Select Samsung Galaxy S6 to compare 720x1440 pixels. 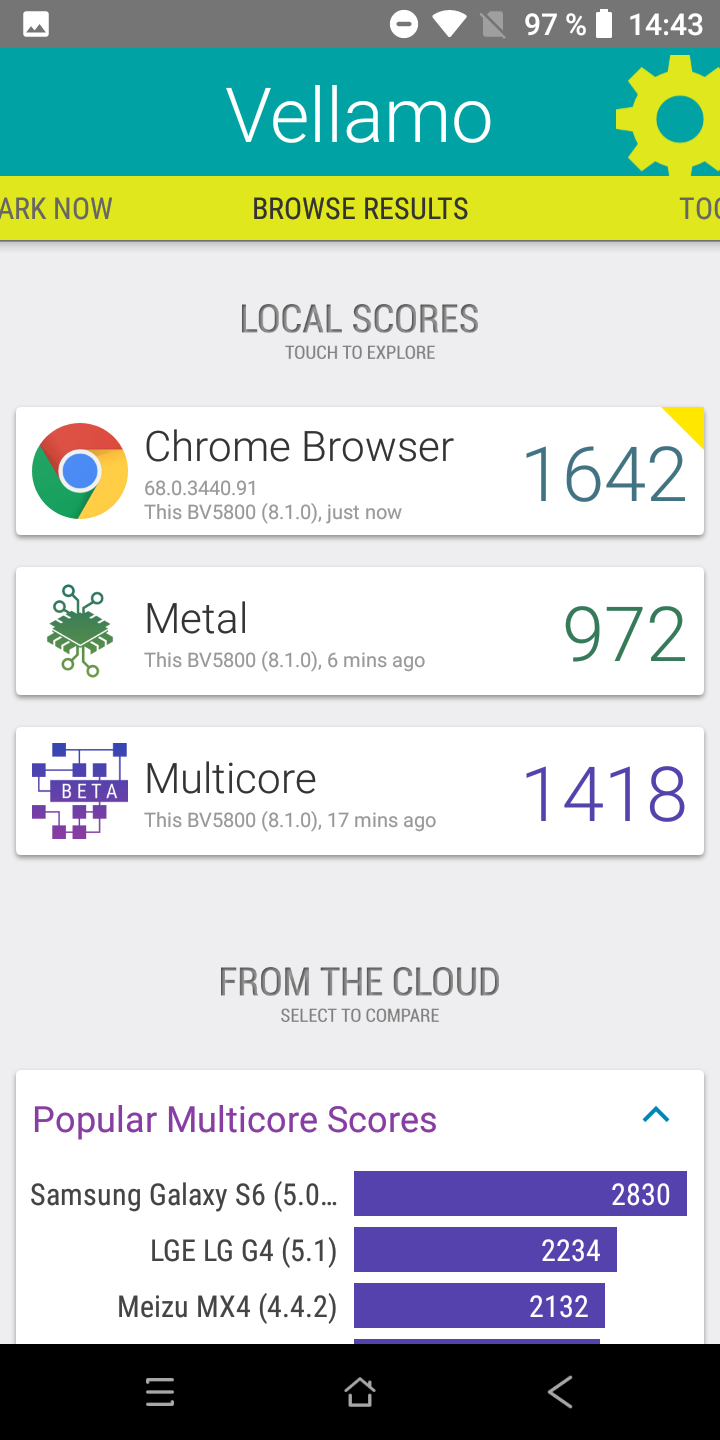[x=360, y=1194]
